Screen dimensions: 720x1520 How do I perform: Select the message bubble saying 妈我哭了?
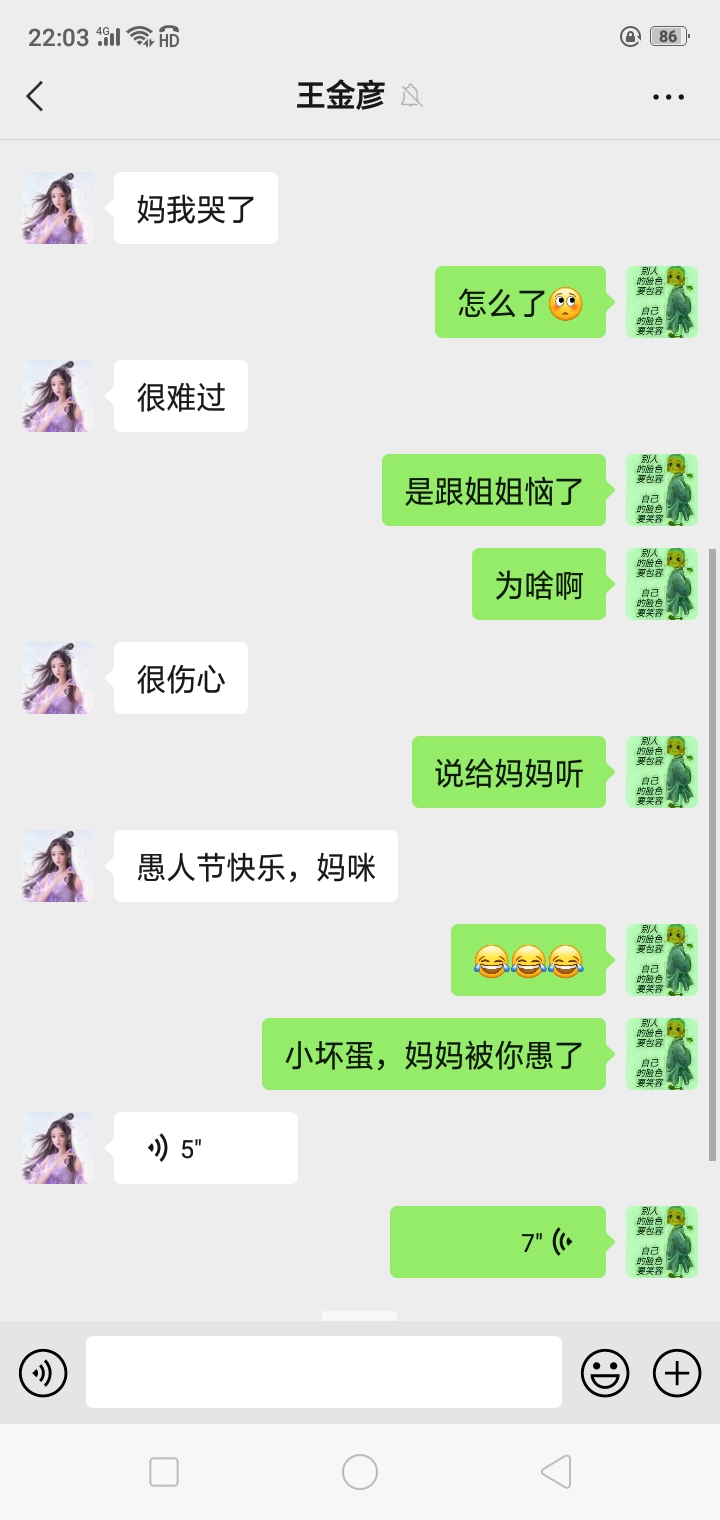click(x=195, y=208)
